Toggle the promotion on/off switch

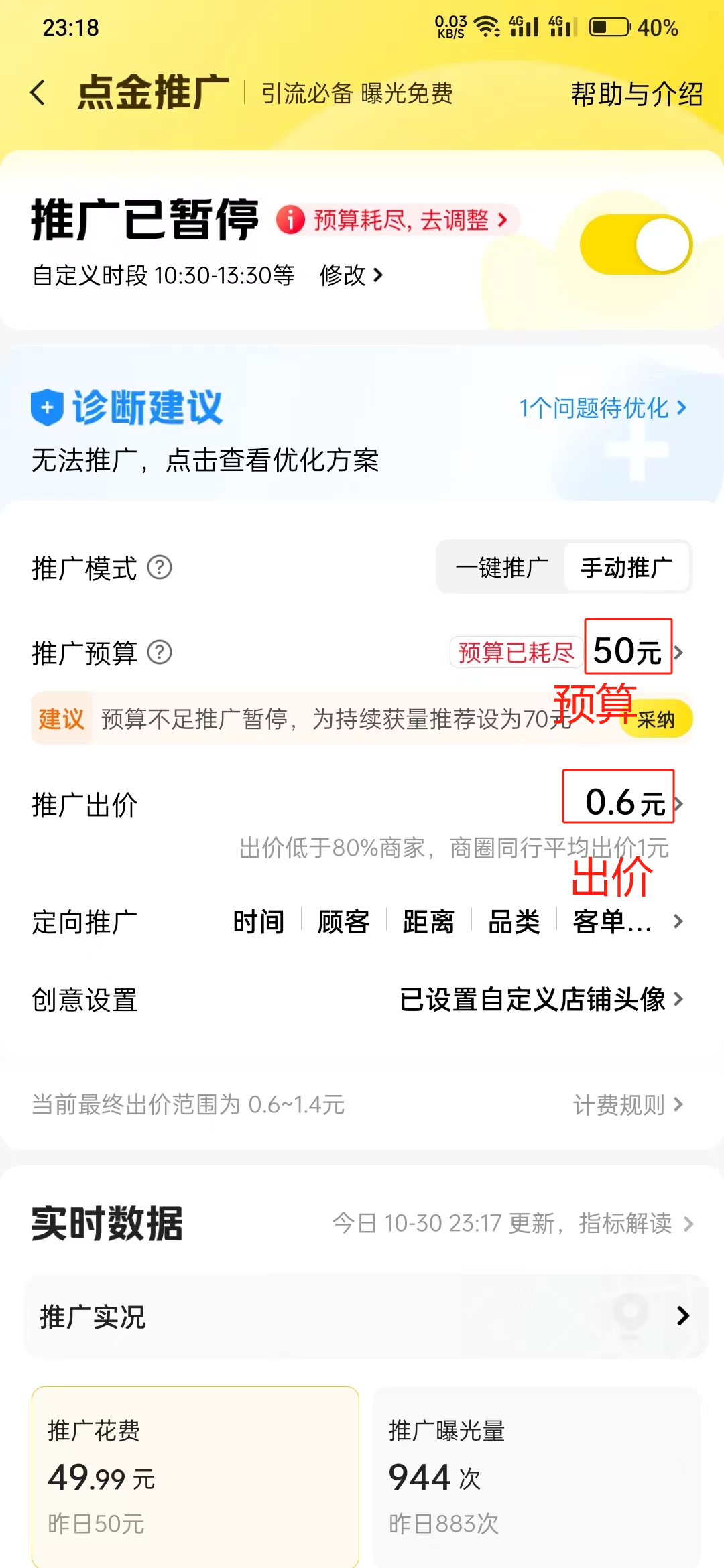pos(635,245)
